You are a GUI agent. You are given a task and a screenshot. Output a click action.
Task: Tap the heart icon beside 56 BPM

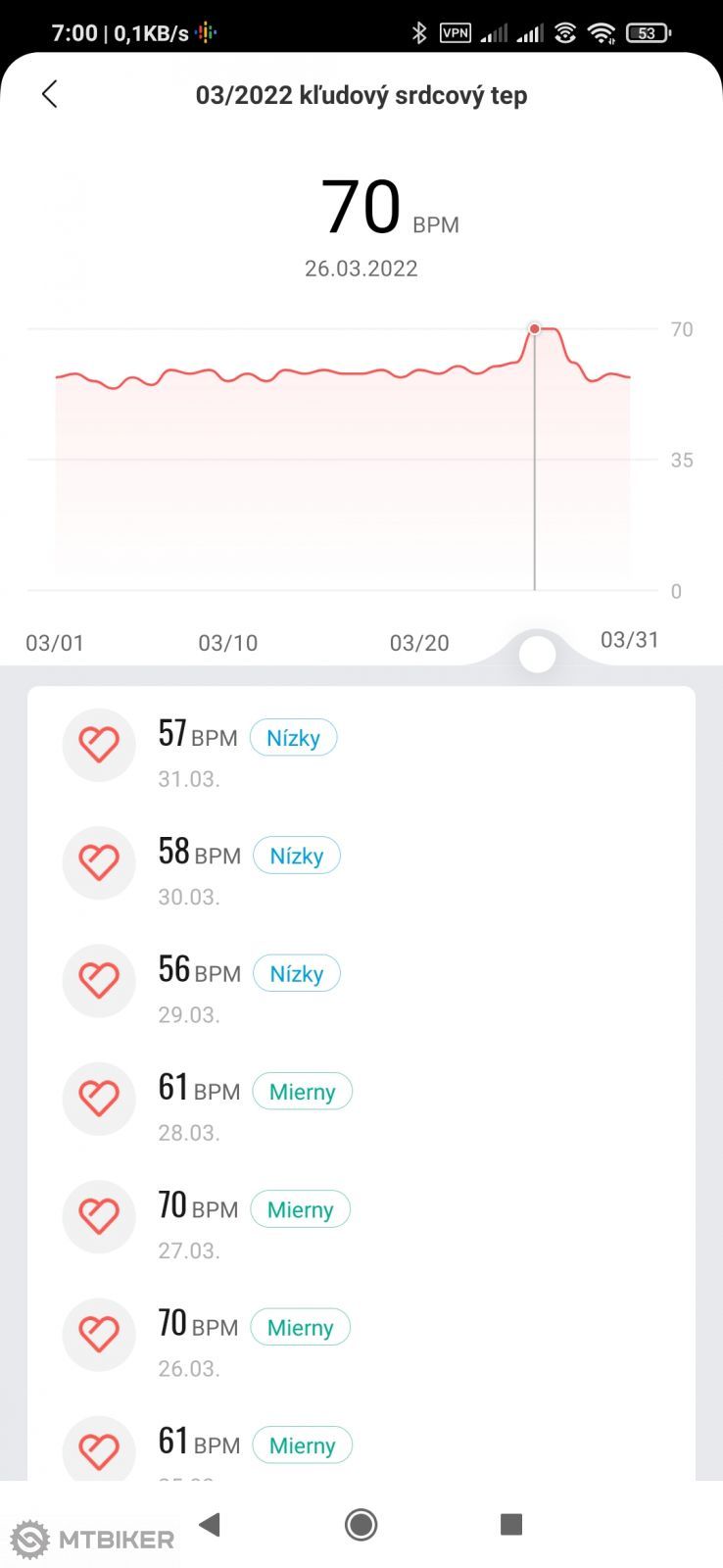pyautogui.click(x=98, y=980)
